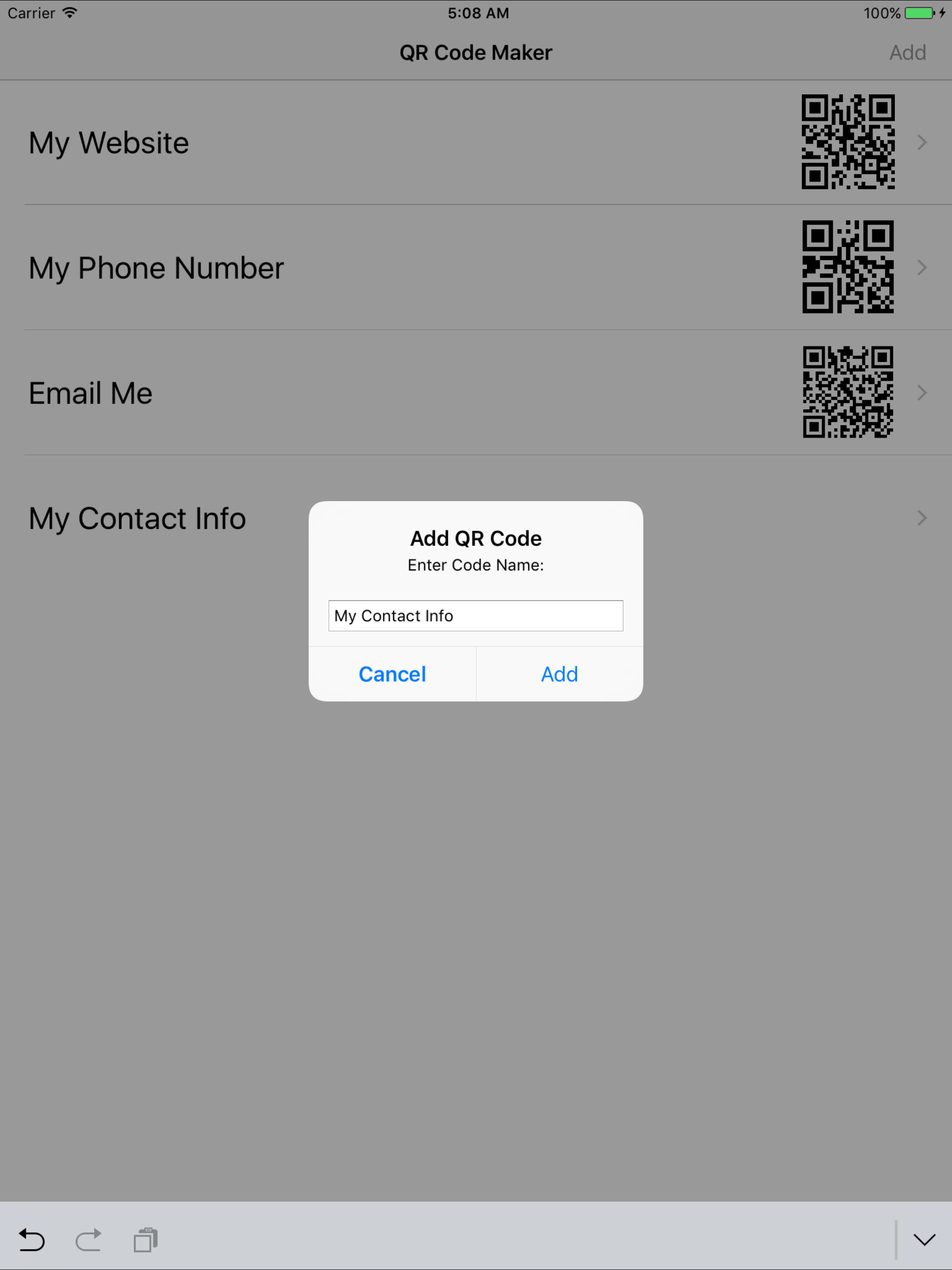Expand the My Phone Number entry

coord(922,267)
